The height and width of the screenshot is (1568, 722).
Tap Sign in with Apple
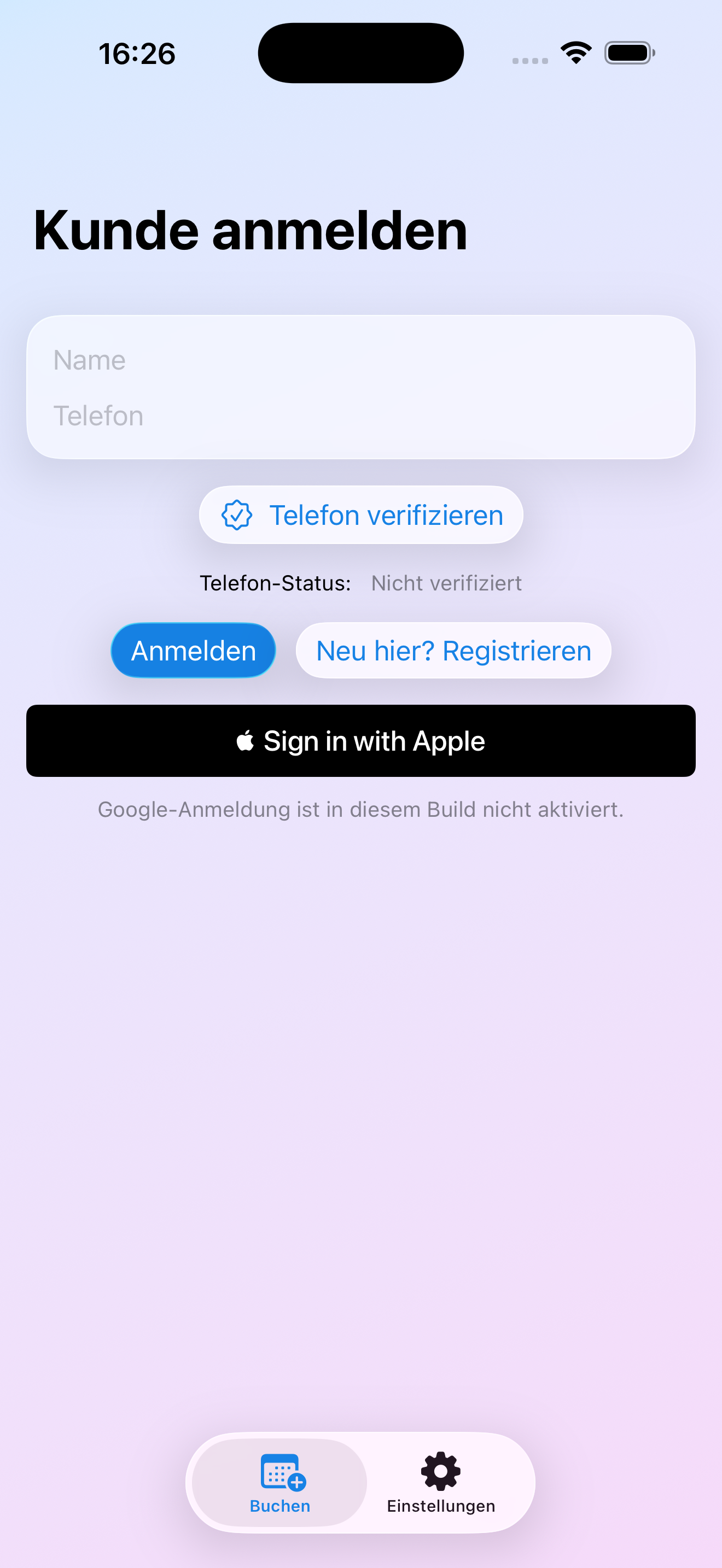coord(360,741)
